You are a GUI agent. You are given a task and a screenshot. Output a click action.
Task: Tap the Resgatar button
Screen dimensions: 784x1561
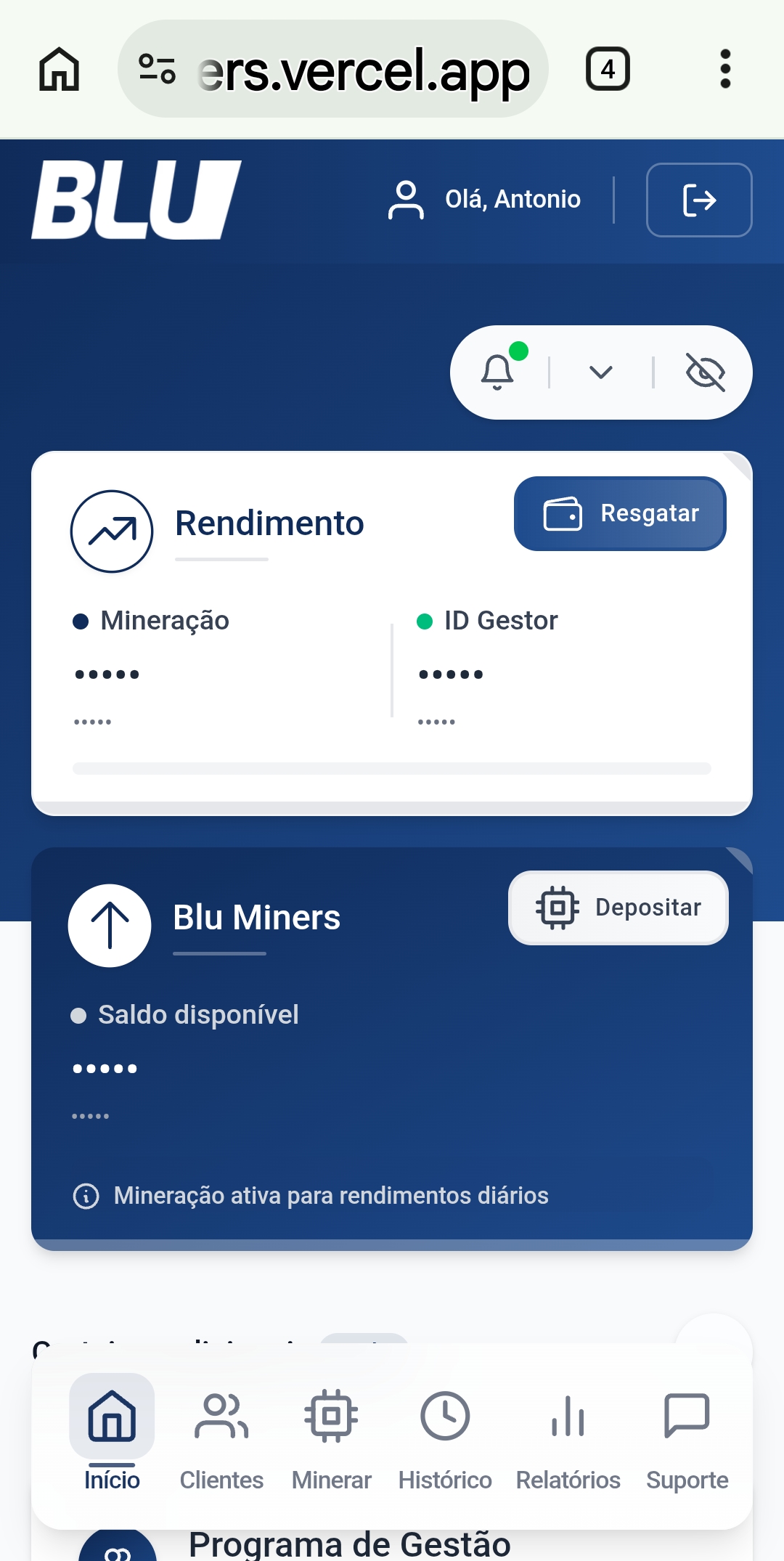click(620, 513)
